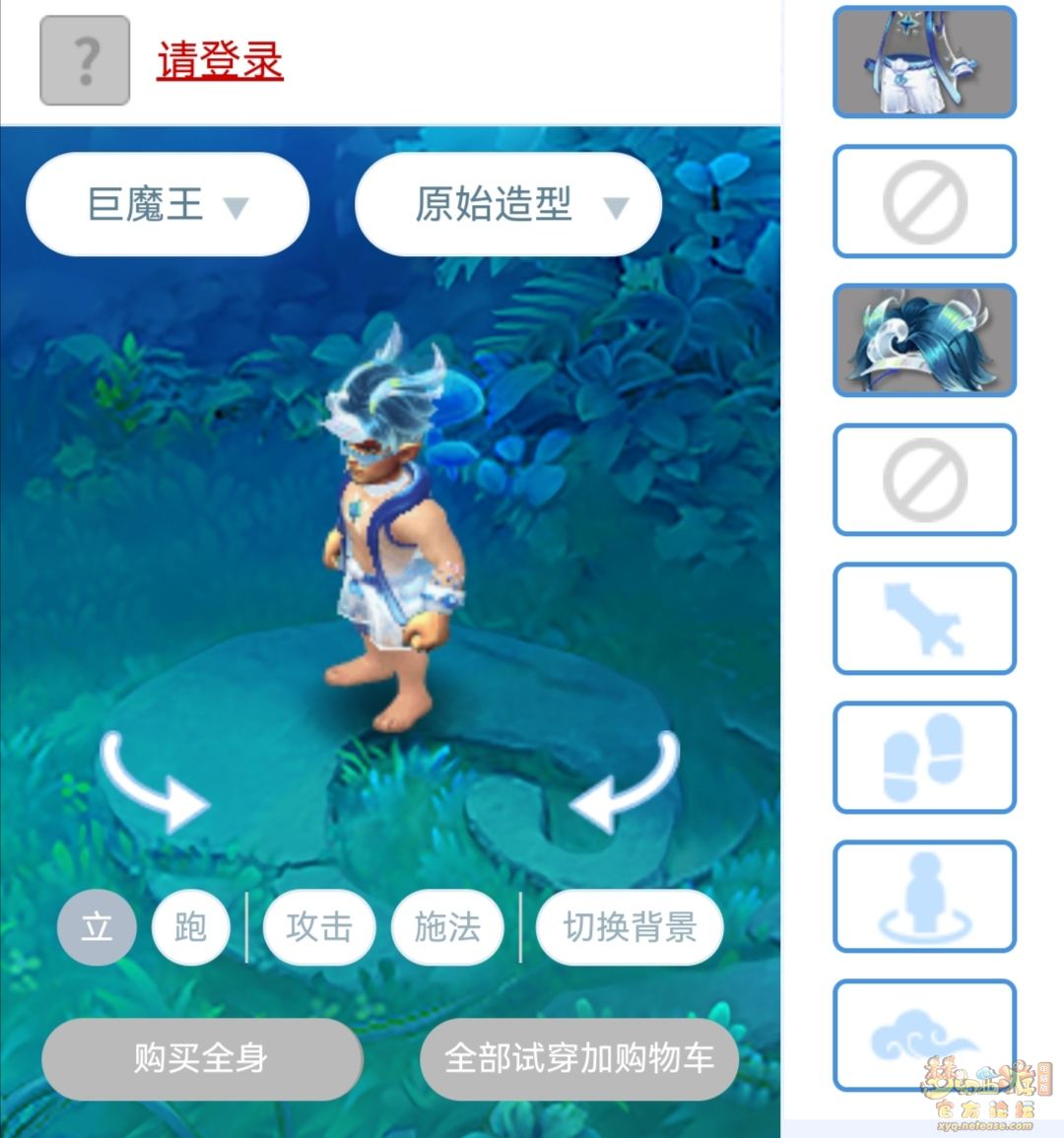Rotate character with the left curved arrow

point(153,781)
